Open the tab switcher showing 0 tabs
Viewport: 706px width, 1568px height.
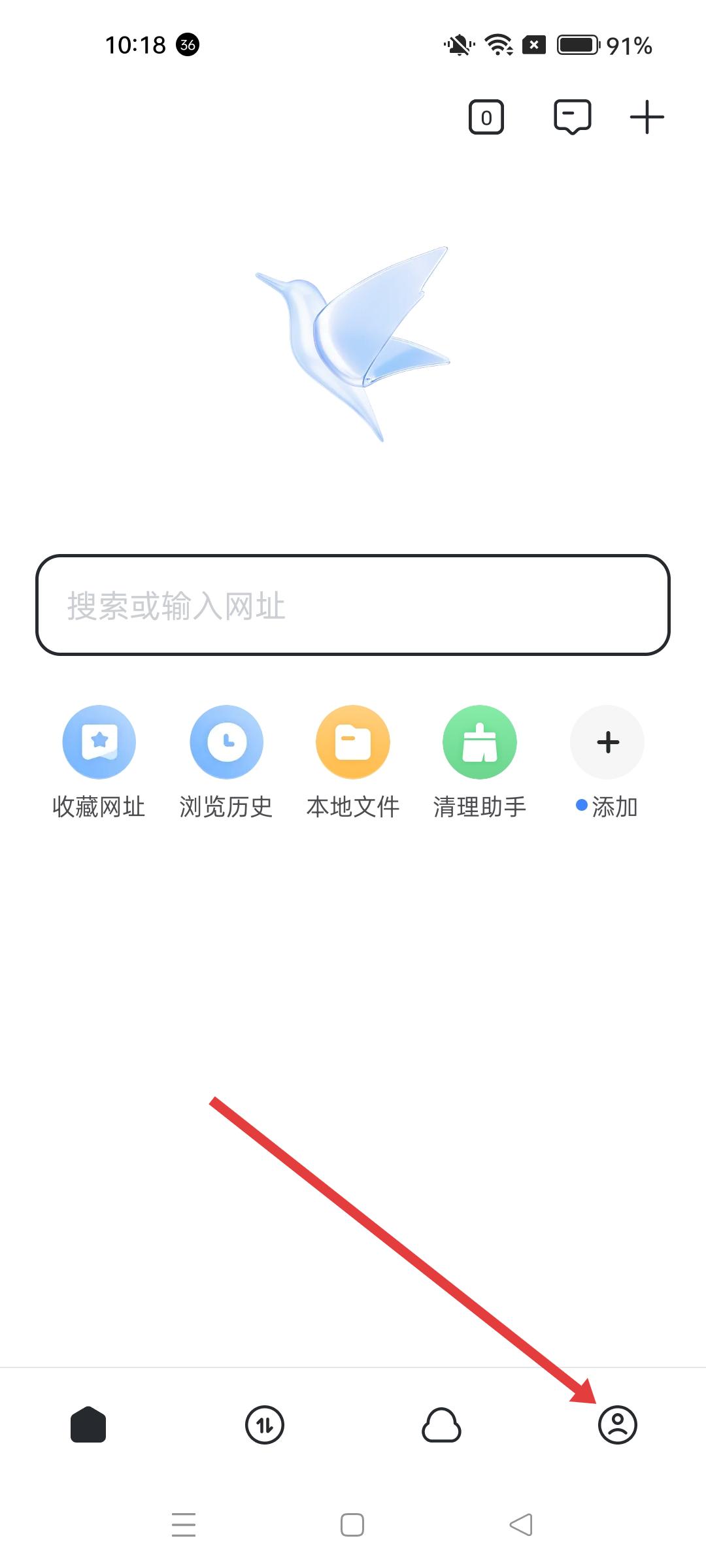[x=486, y=118]
